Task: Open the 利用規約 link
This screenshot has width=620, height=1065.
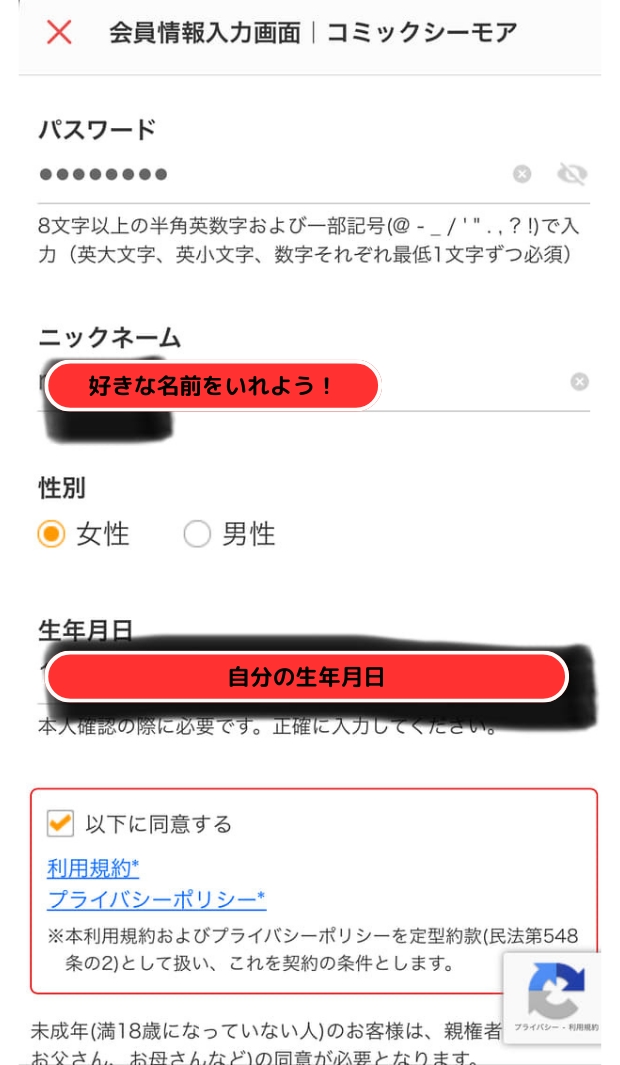Action: pos(93,867)
